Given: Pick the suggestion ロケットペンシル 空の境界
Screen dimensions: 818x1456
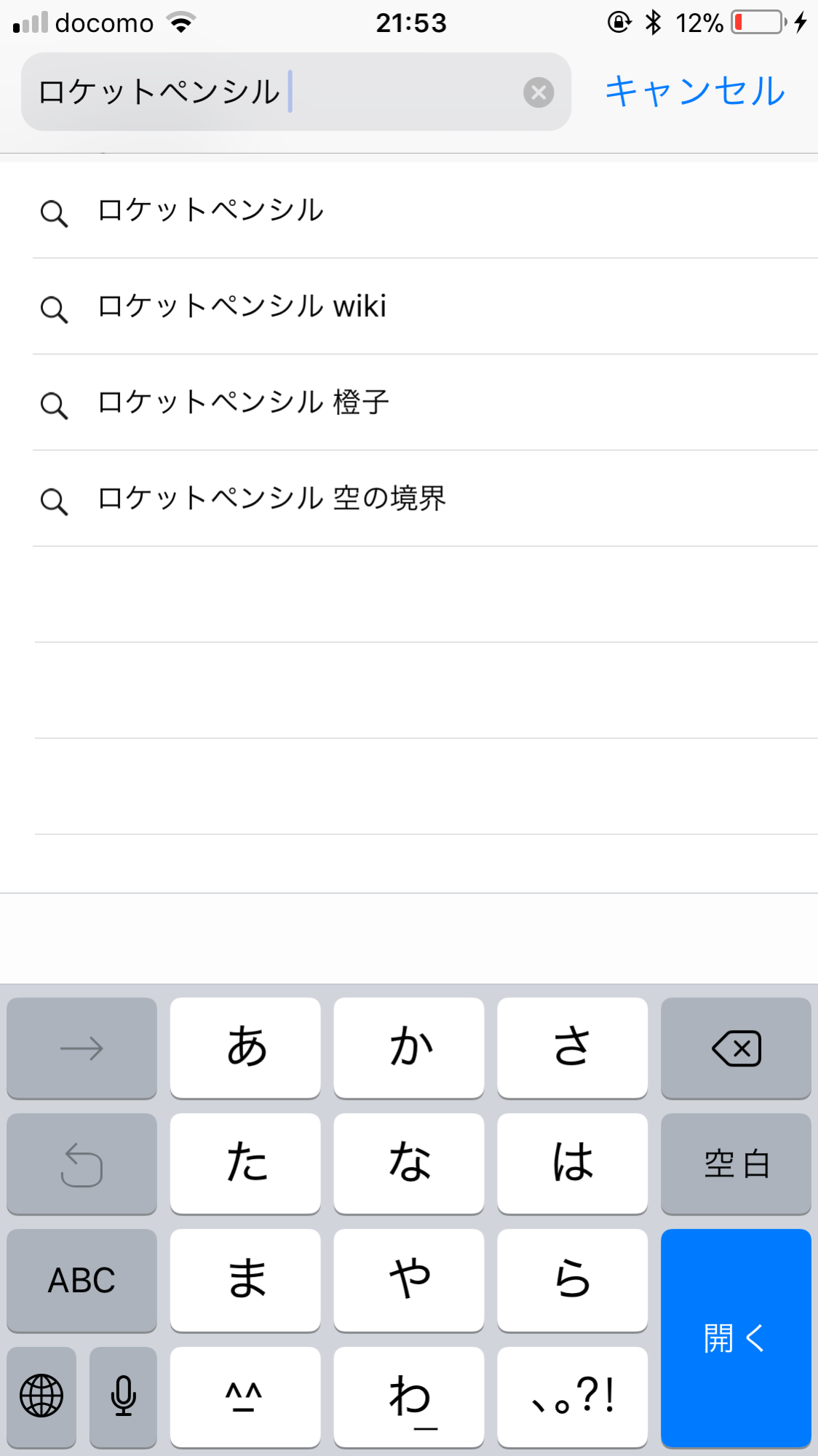Looking at the screenshot, I should click(x=271, y=499).
